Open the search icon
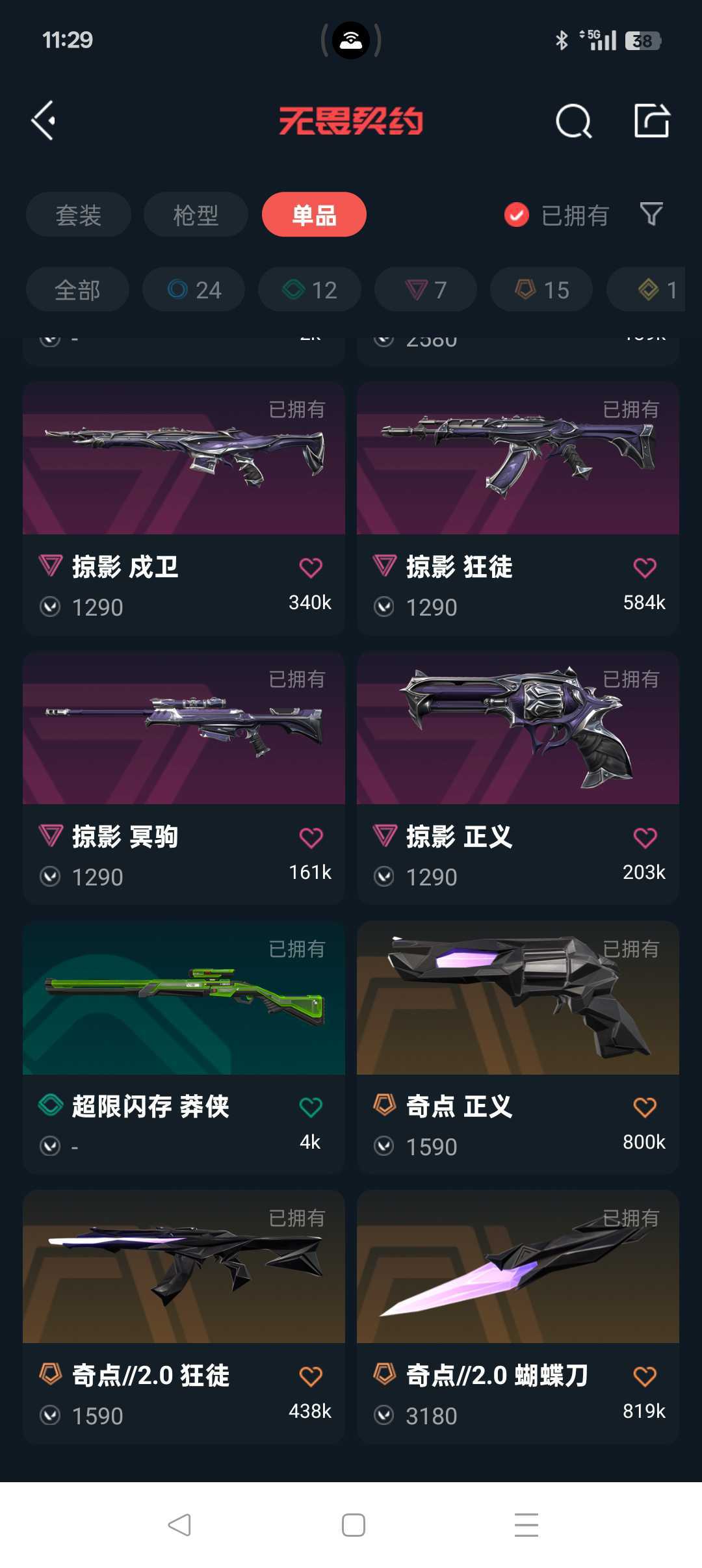This screenshot has width=702, height=1568. (x=573, y=121)
